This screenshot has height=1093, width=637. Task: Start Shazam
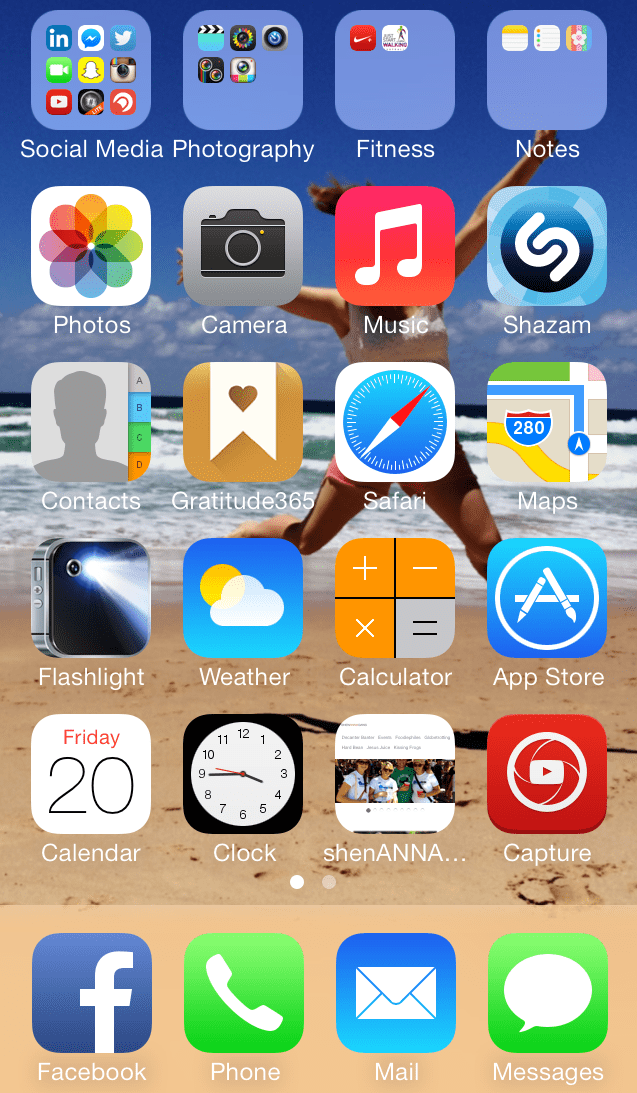[547, 246]
